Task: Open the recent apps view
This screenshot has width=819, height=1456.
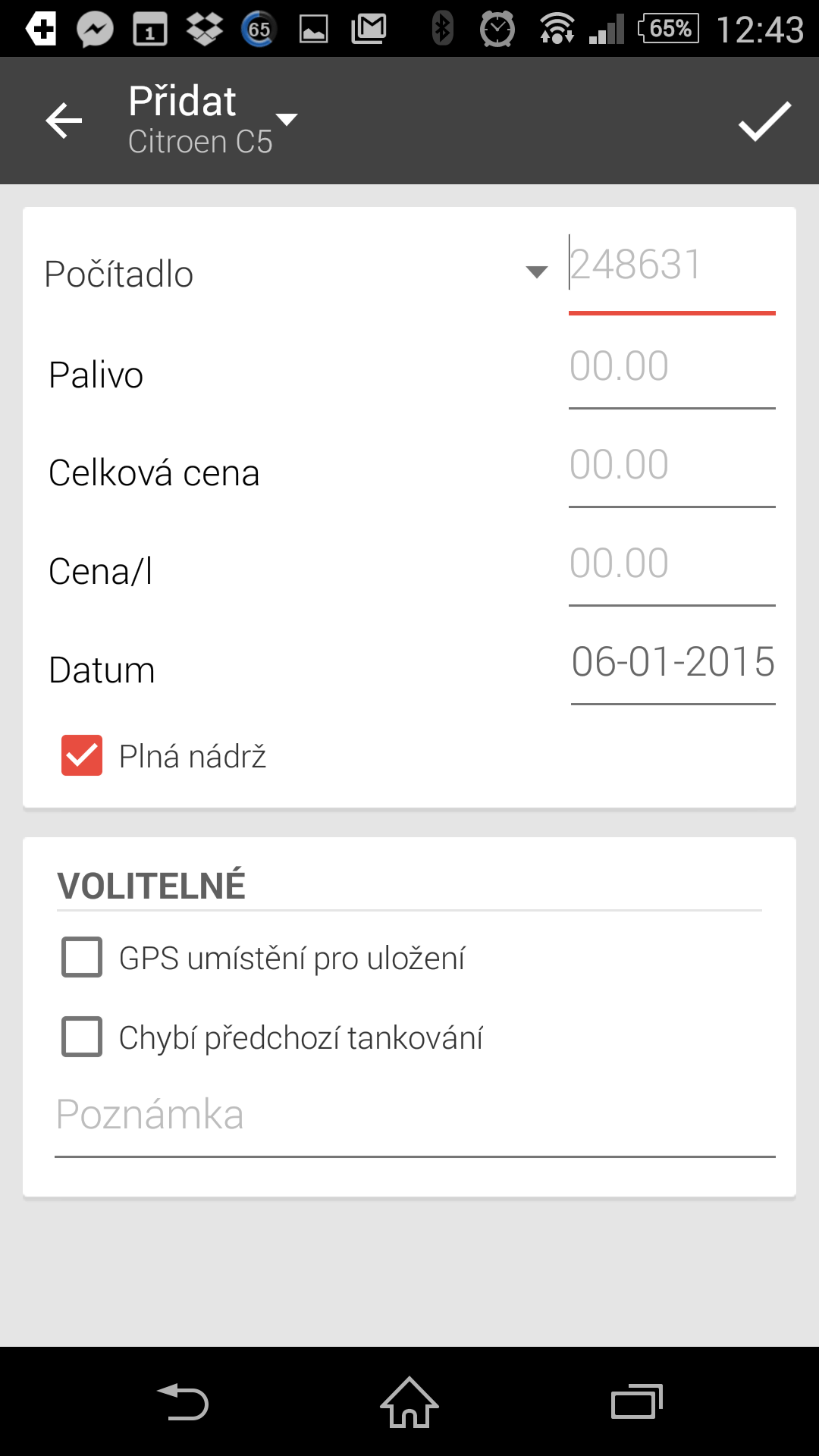Action: (636, 1402)
